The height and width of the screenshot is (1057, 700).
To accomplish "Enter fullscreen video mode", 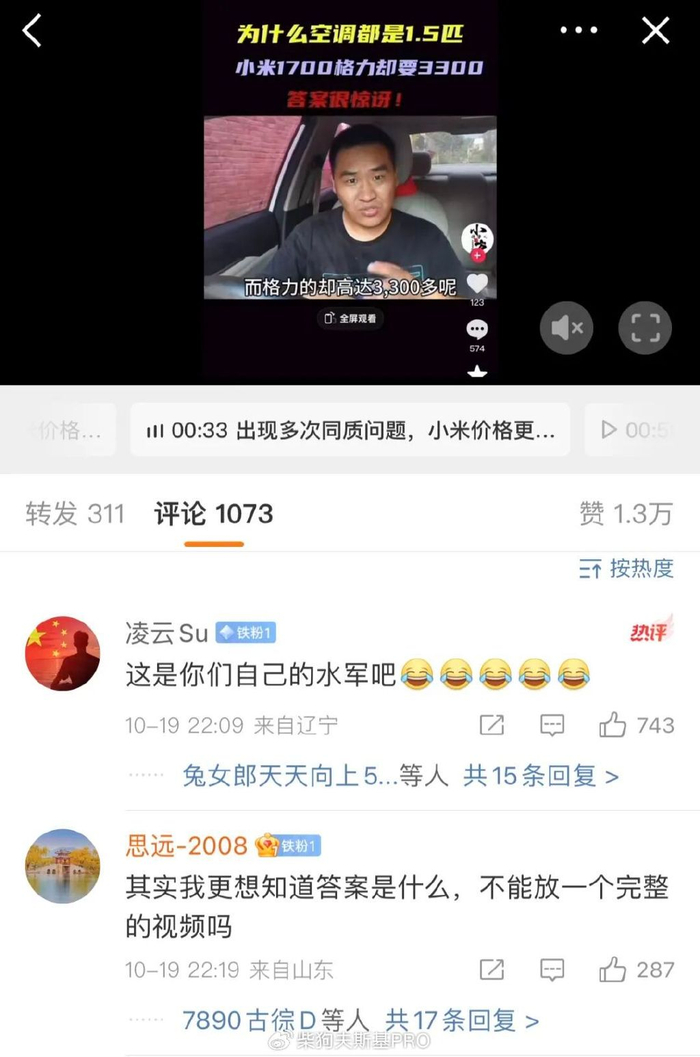I will point(644,327).
